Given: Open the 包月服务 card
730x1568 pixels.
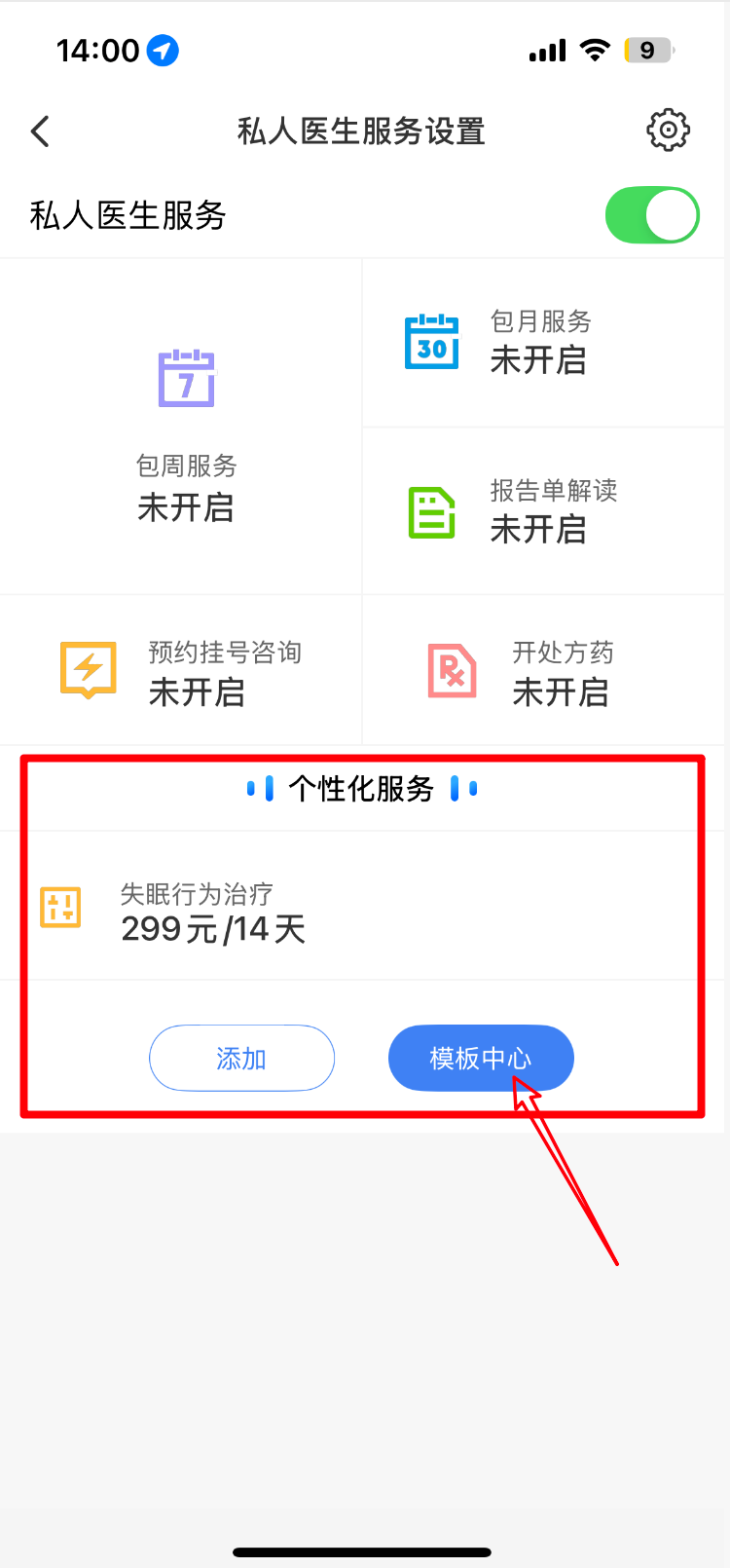Looking at the screenshot, I should tap(544, 343).
